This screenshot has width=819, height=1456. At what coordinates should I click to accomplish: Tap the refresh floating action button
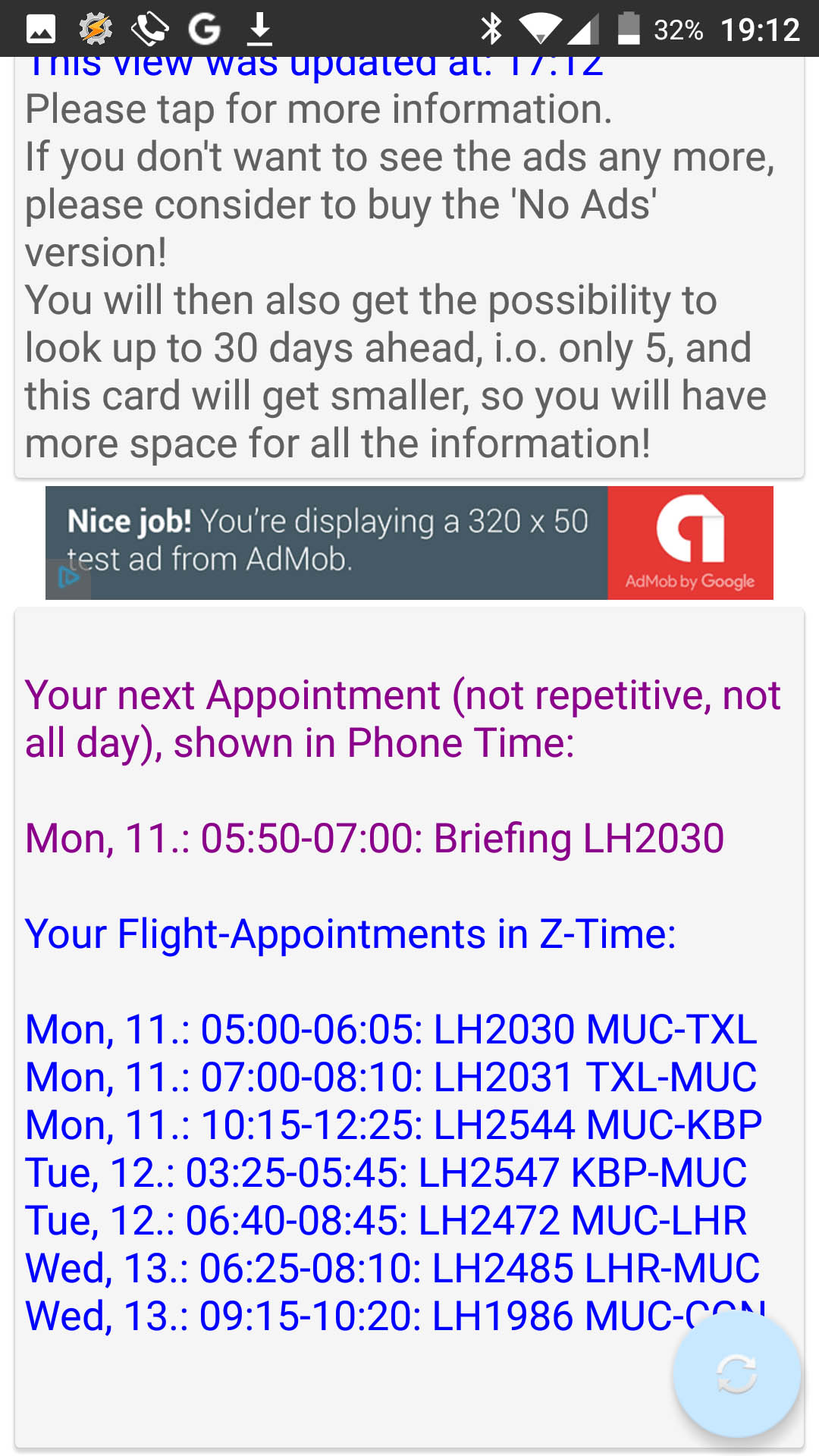pos(736,1373)
